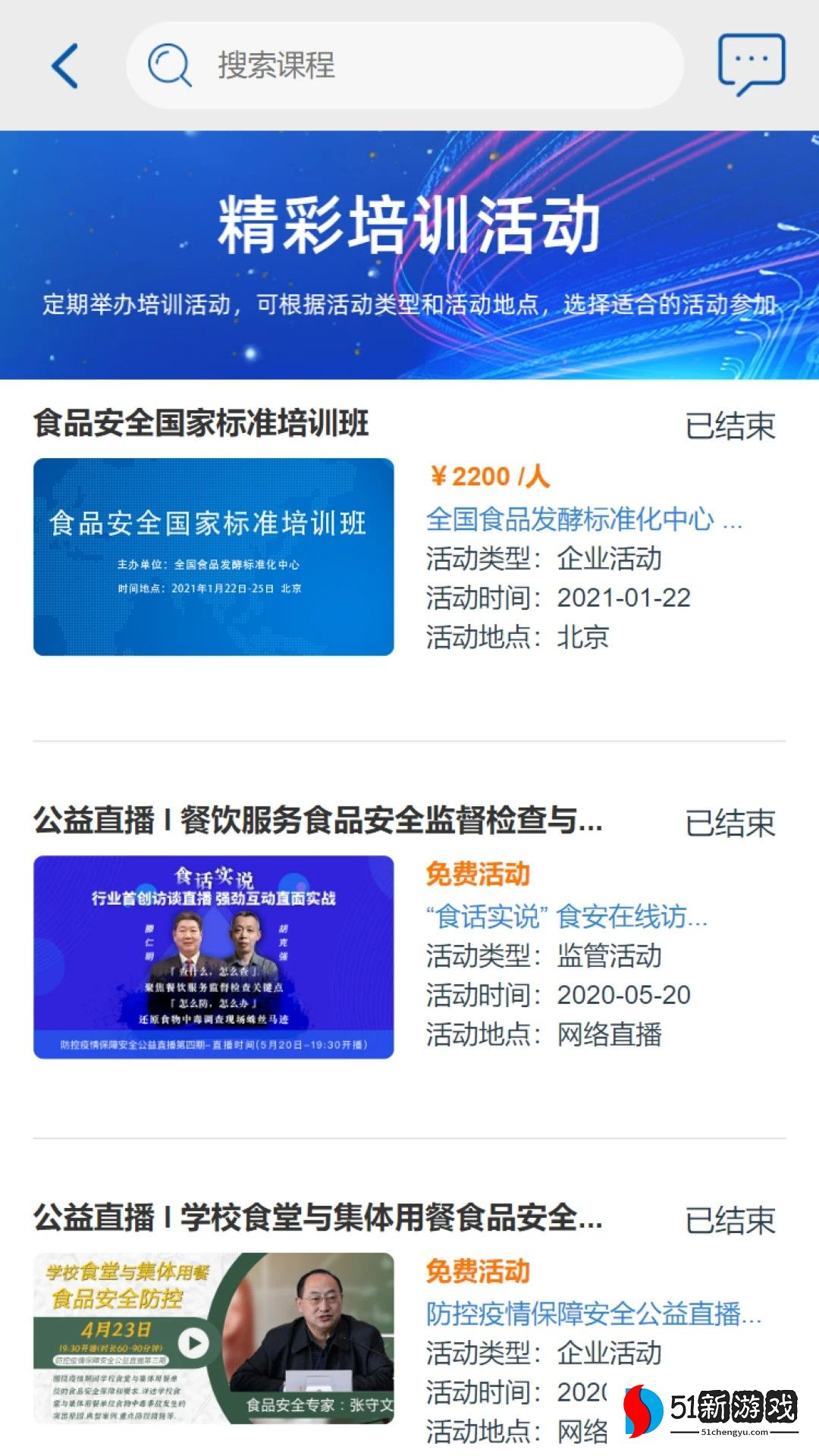Open the messages chat bubble icon
This screenshot has height=1456, width=819.
[751, 64]
